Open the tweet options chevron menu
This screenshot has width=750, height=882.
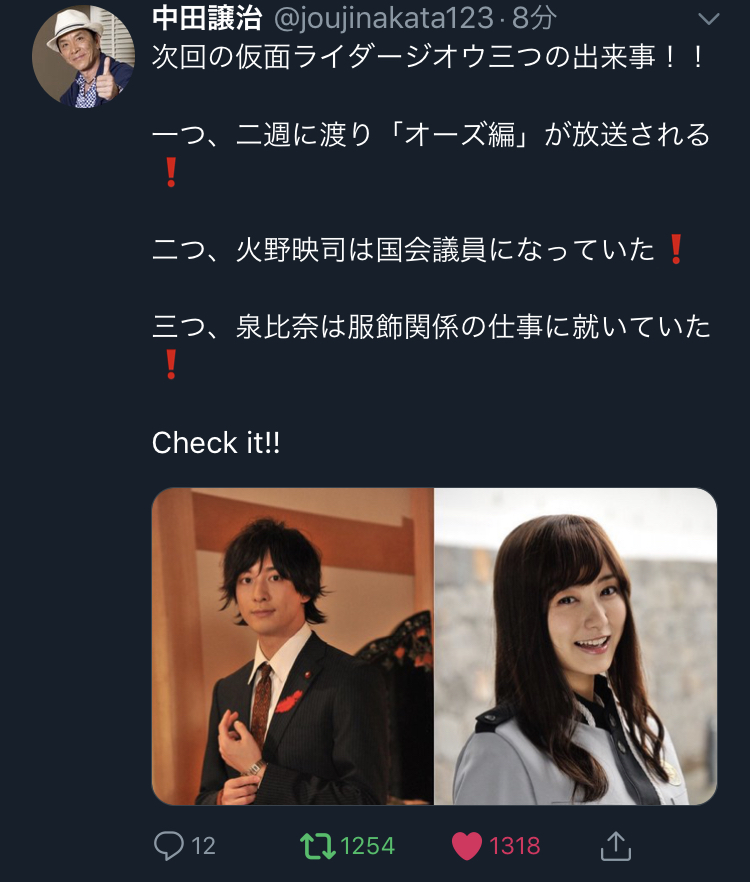[708, 19]
